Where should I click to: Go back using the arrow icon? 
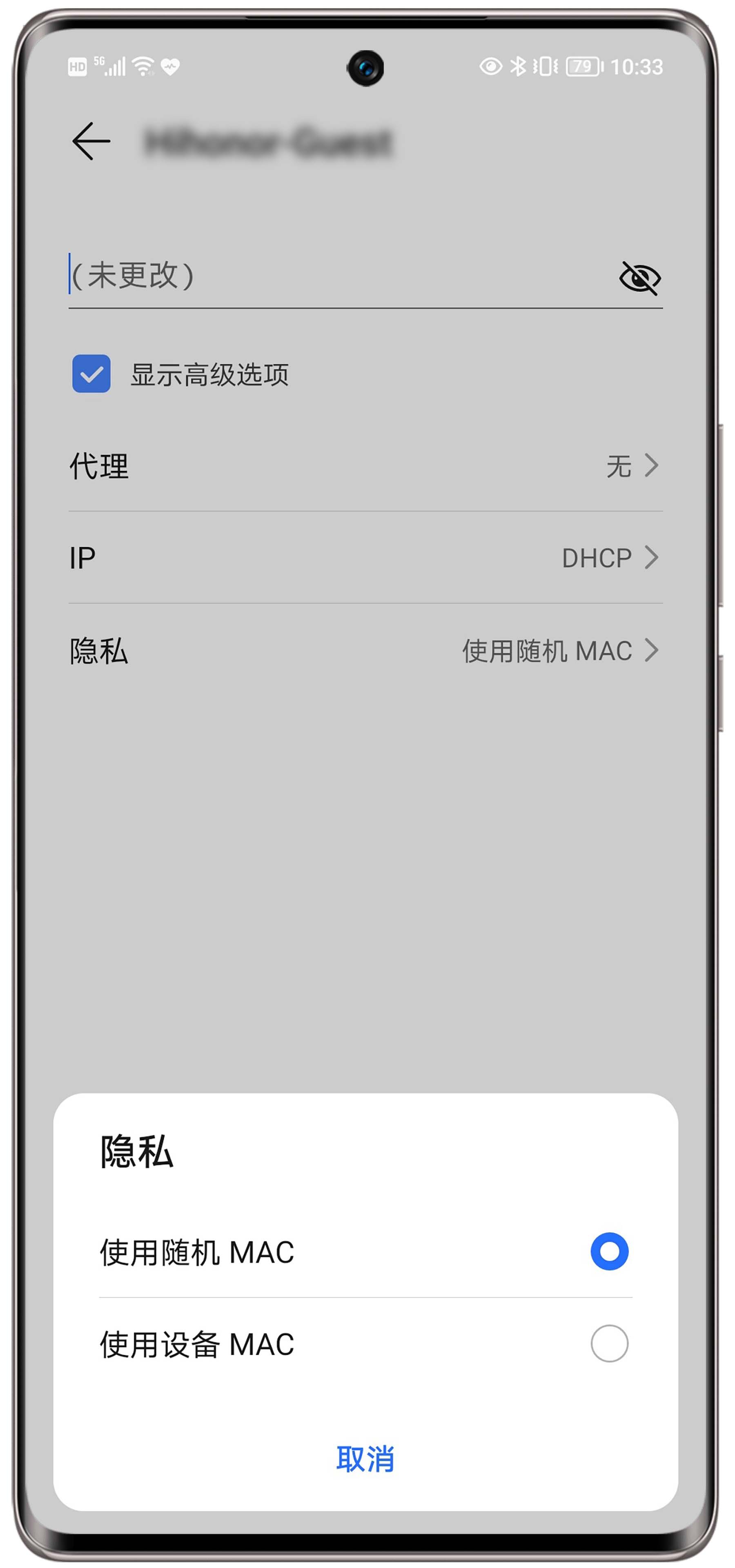point(91,141)
